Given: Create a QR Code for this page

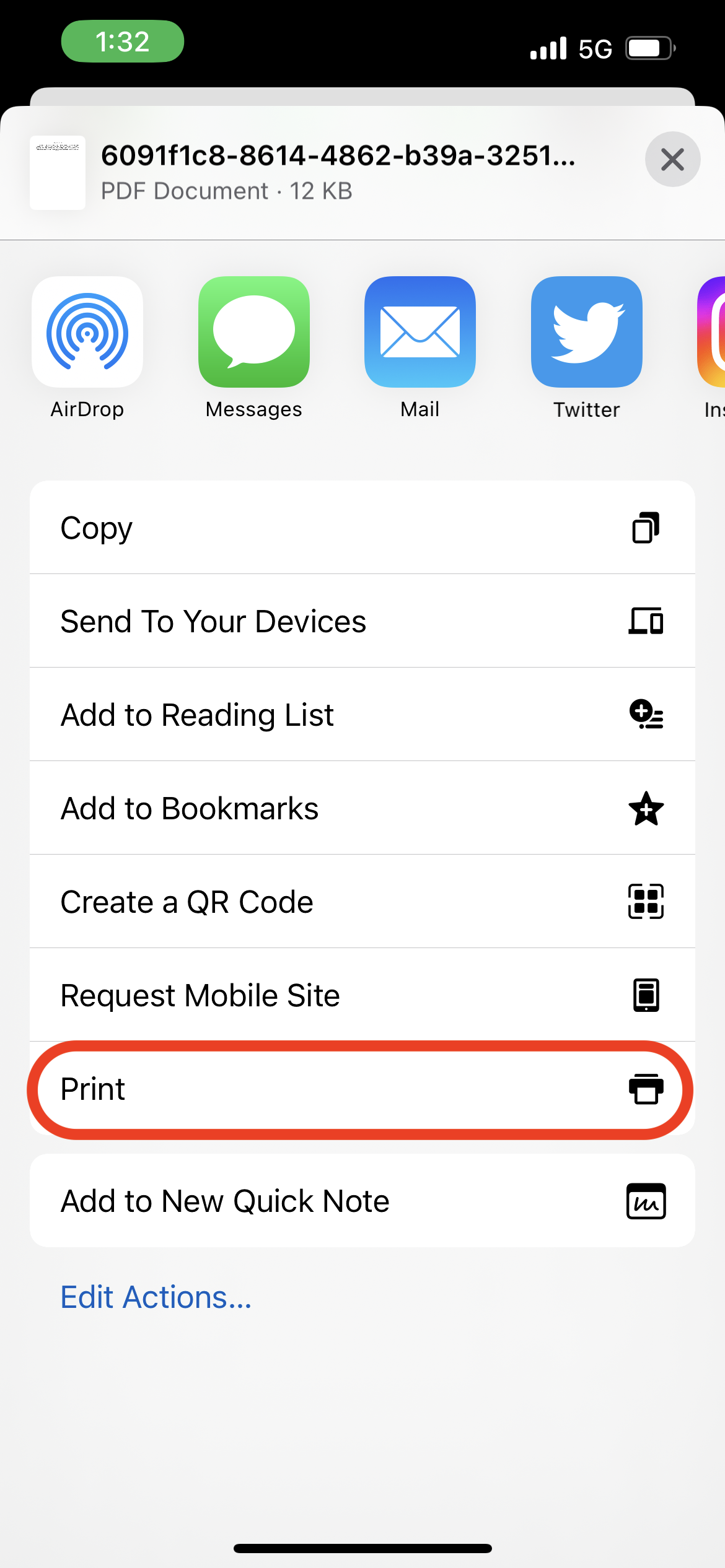Looking at the screenshot, I should point(362,902).
